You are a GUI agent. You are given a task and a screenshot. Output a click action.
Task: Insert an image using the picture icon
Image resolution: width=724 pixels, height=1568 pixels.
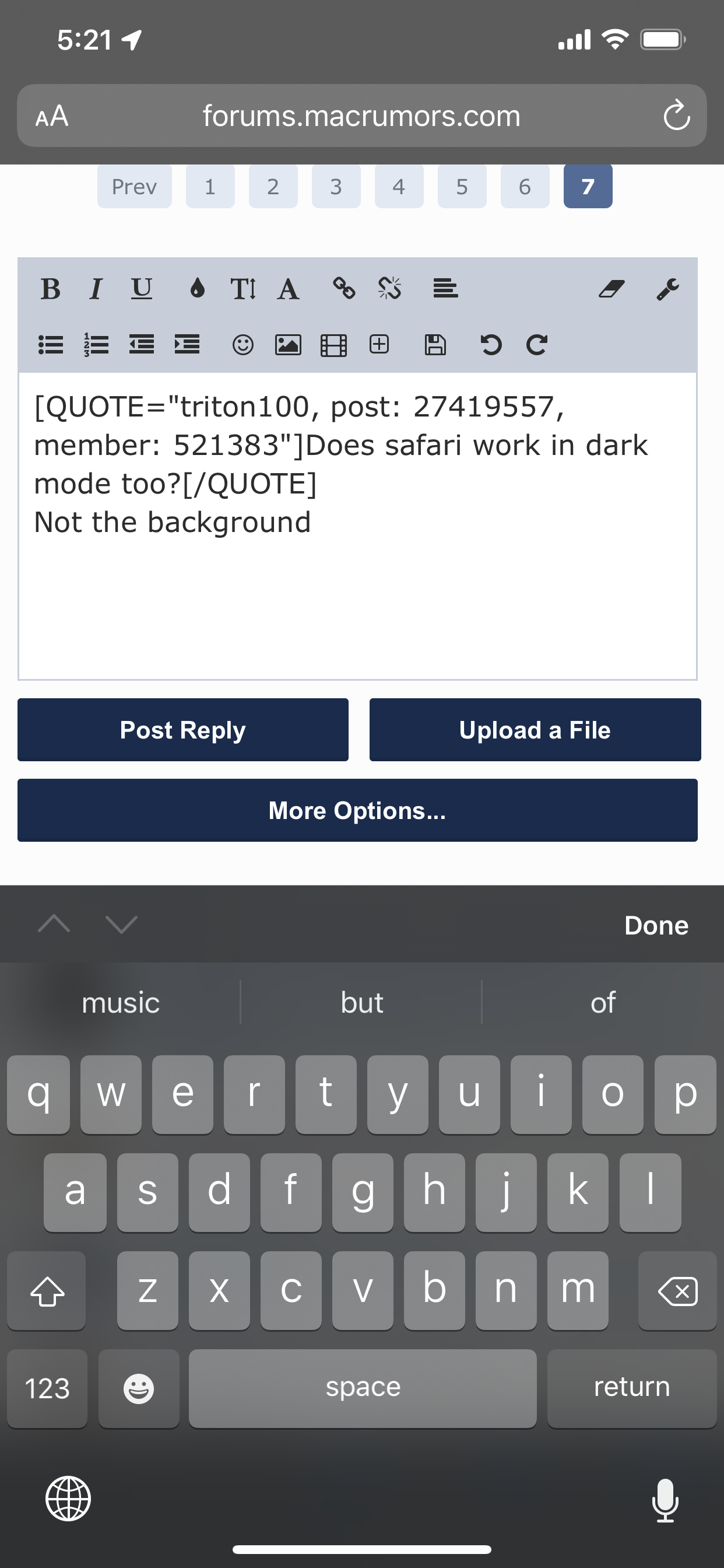coord(289,345)
